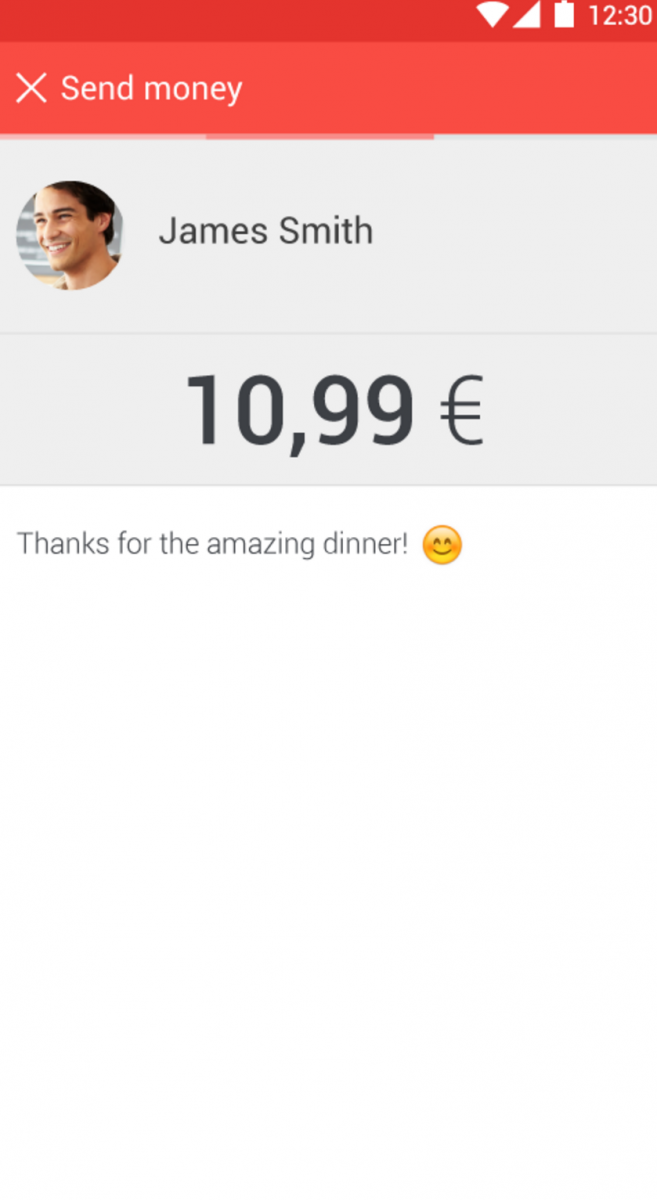Select recipient James Smith

pos(265,232)
